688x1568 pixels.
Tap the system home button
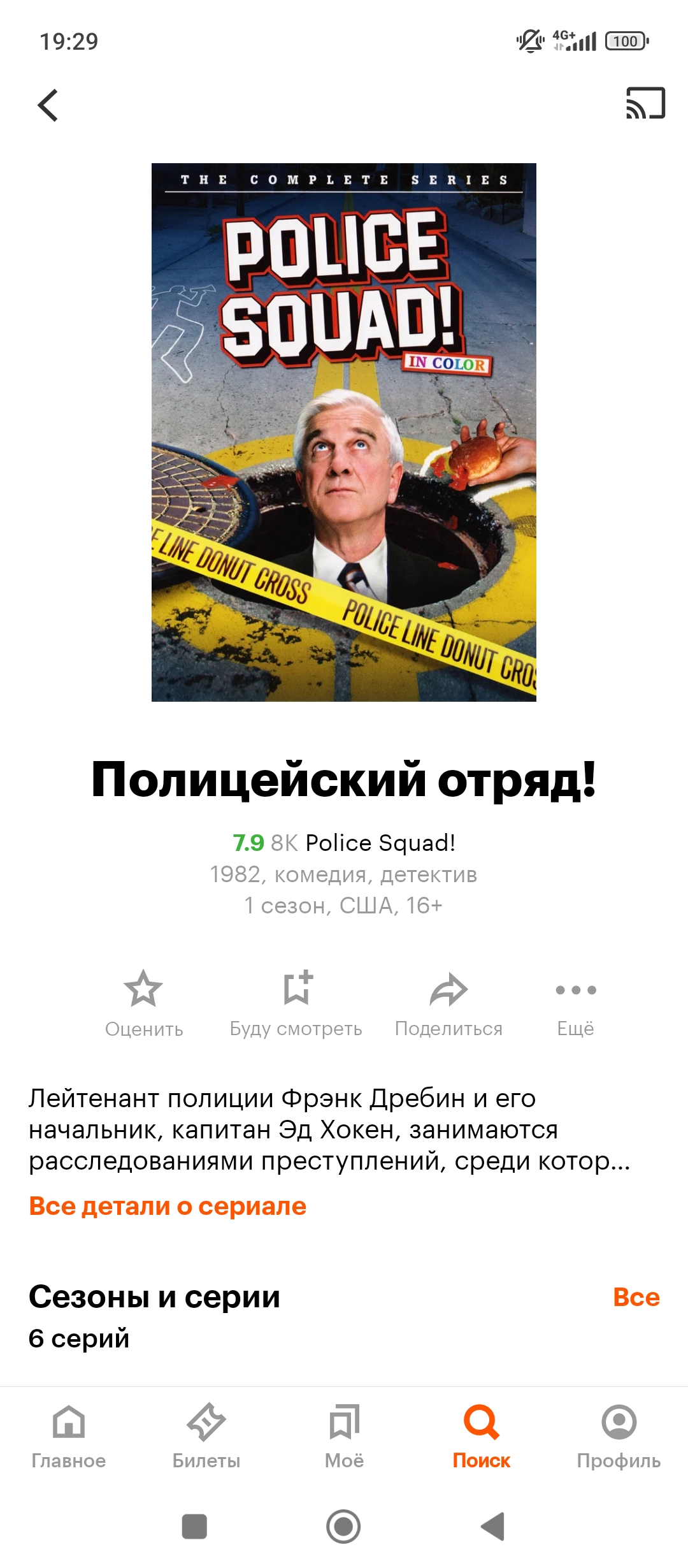pyautogui.click(x=343, y=1527)
